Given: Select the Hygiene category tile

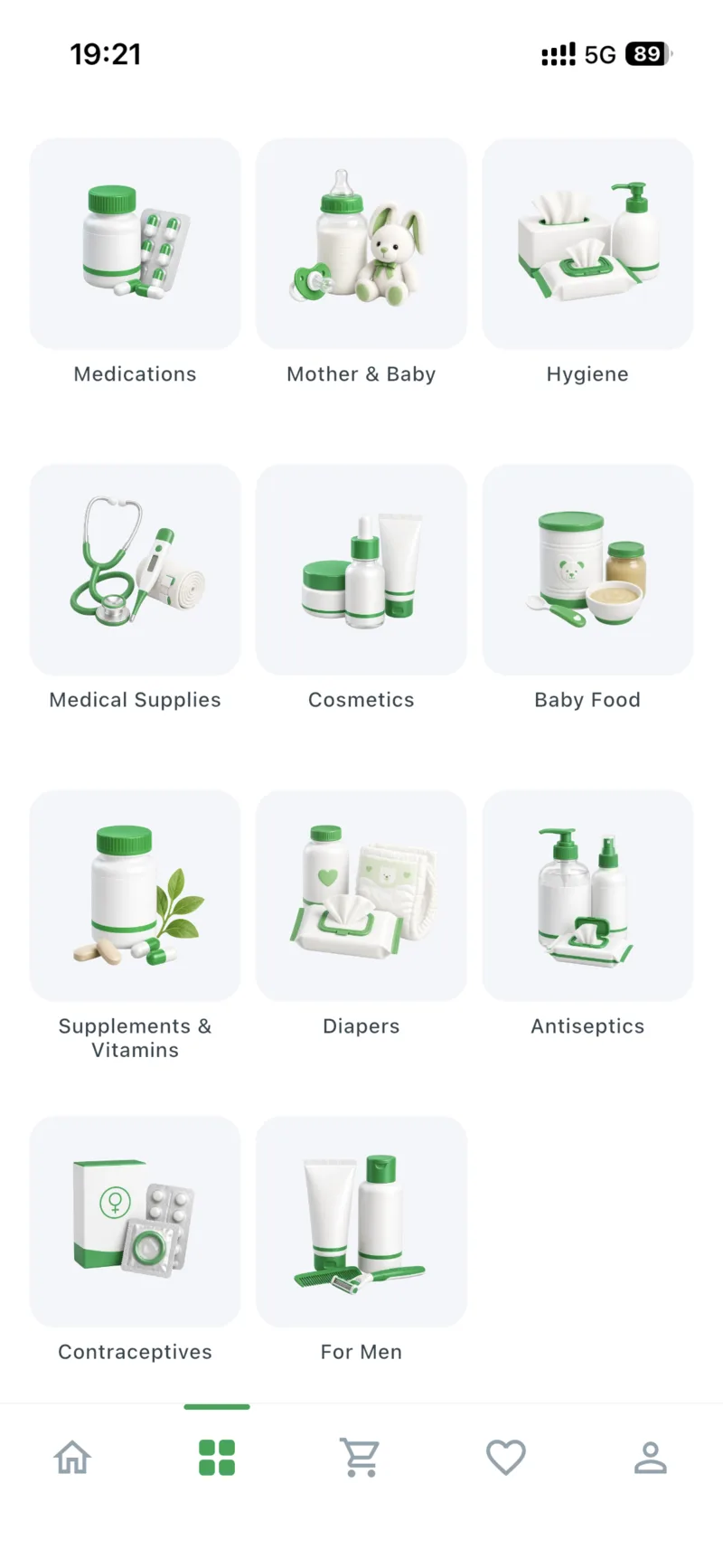Looking at the screenshot, I should coord(587,244).
